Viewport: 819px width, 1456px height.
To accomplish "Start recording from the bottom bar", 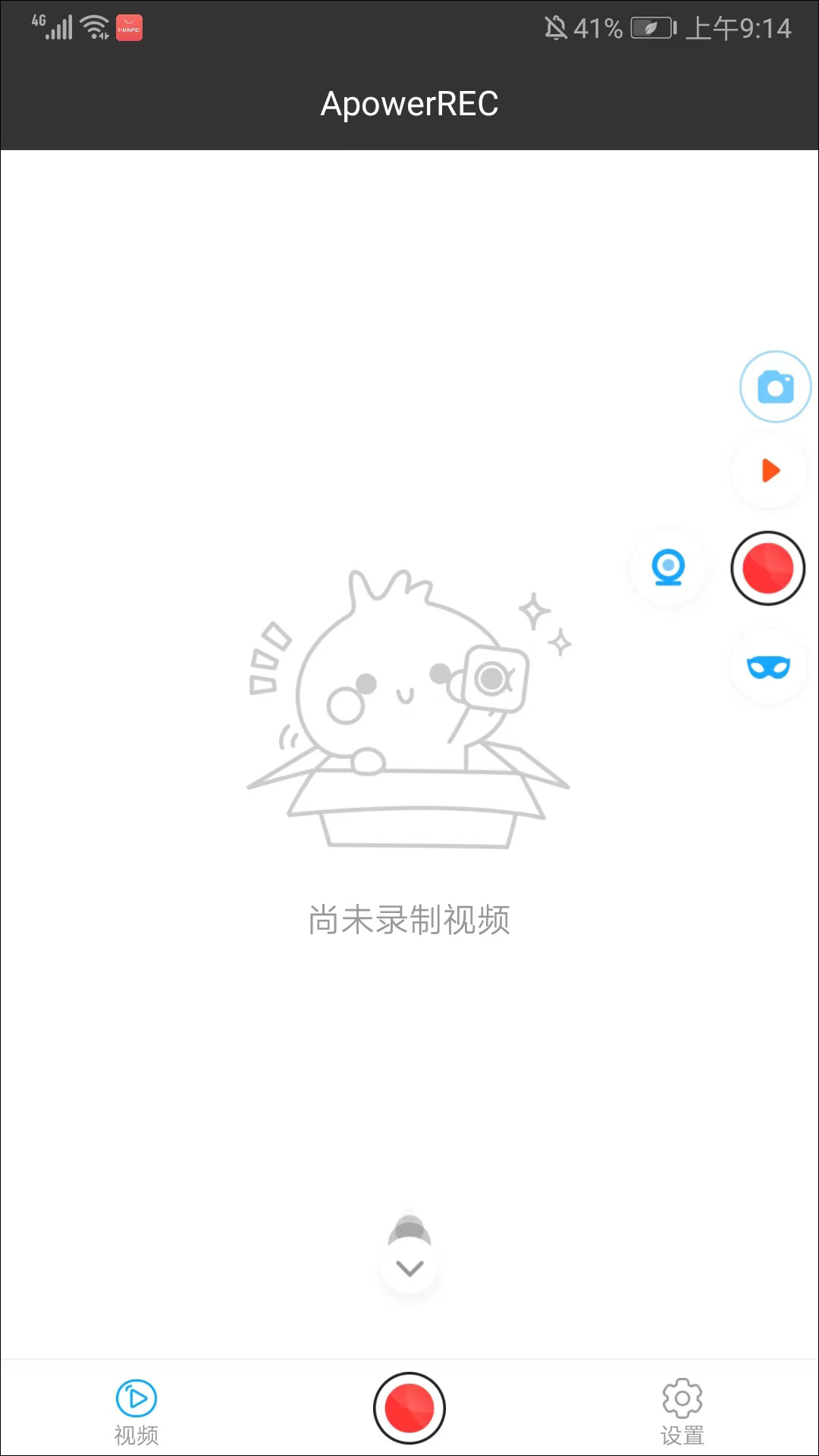I will coord(409,1407).
